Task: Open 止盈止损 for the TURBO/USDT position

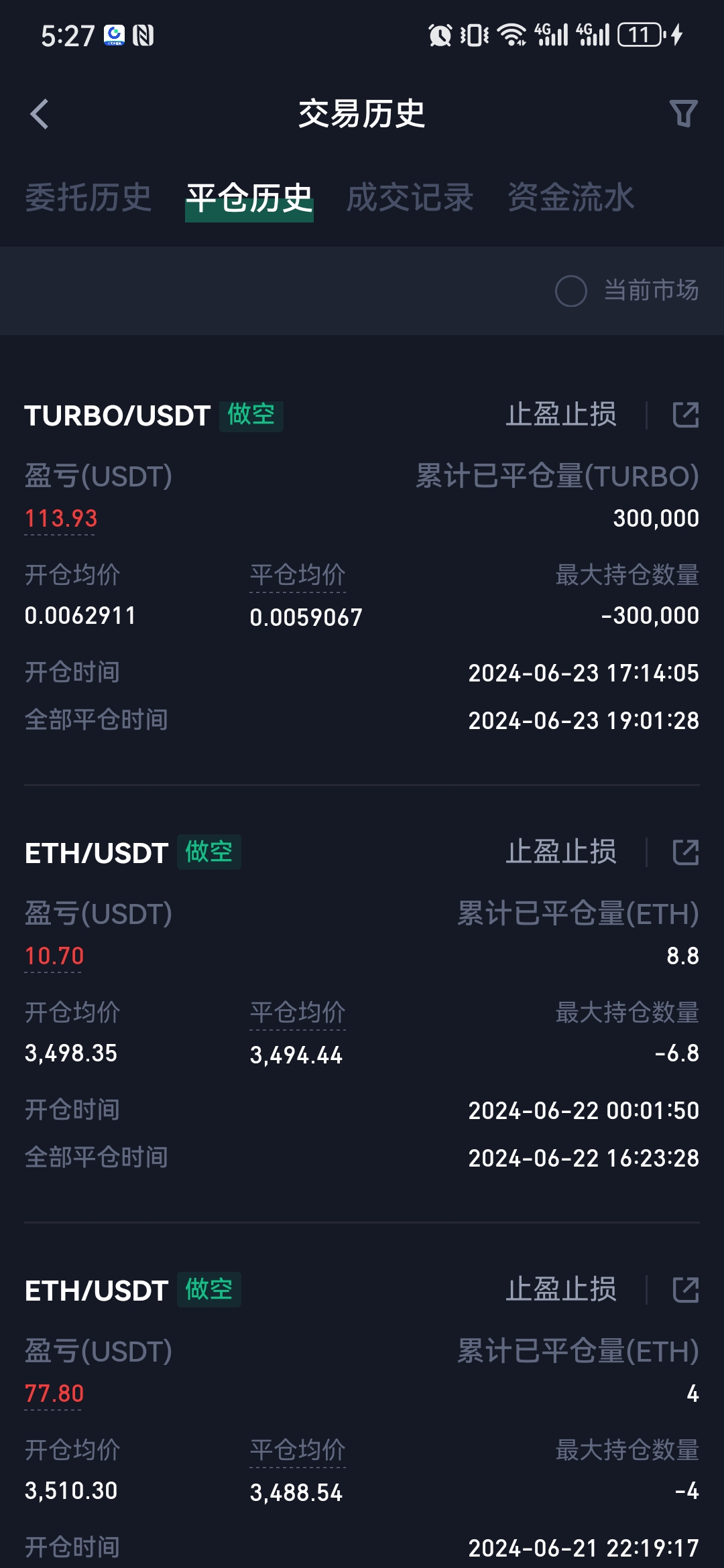Action: pos(561,415)
